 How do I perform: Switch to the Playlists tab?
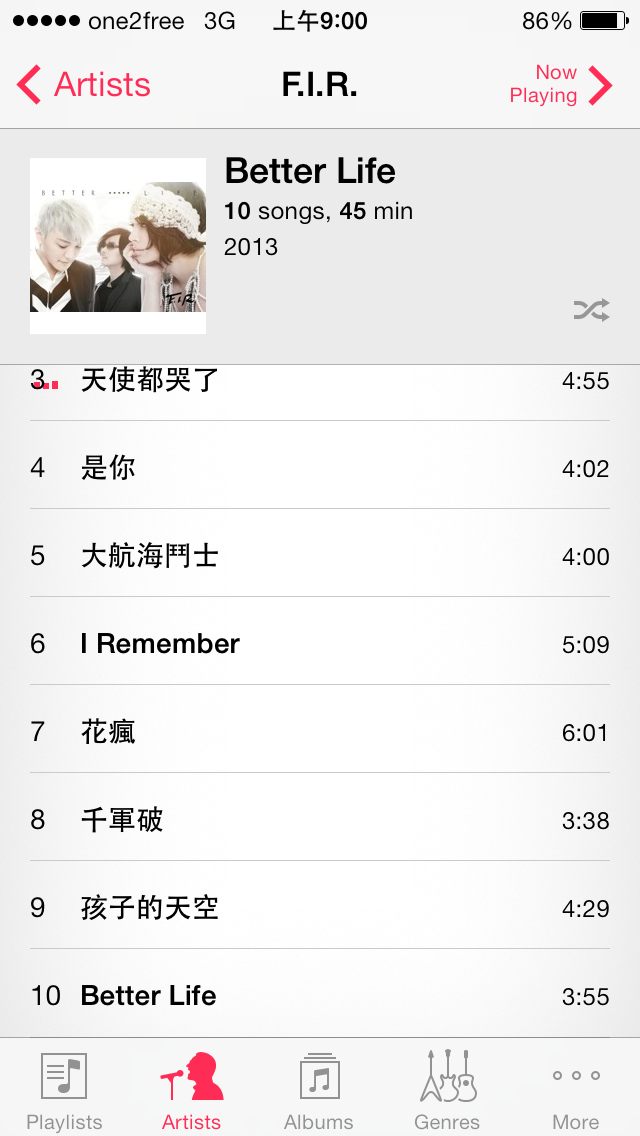tap(64, 1090)
